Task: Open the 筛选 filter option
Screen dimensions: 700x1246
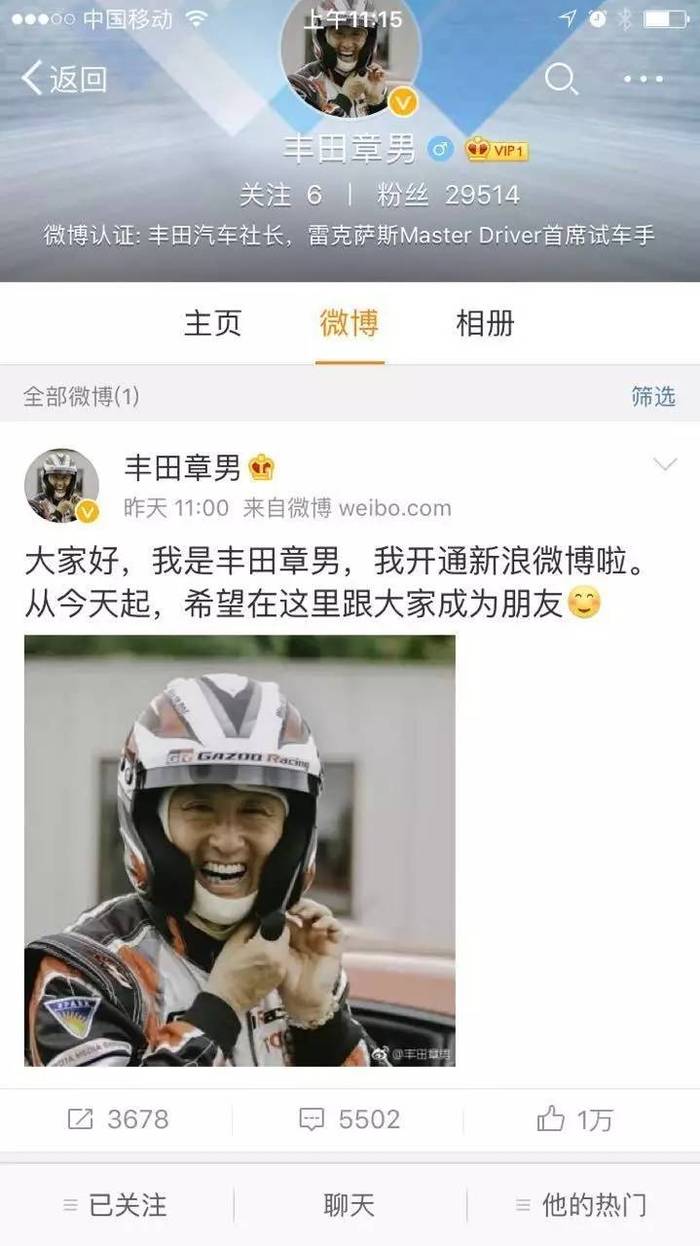Action: point(653,397)
